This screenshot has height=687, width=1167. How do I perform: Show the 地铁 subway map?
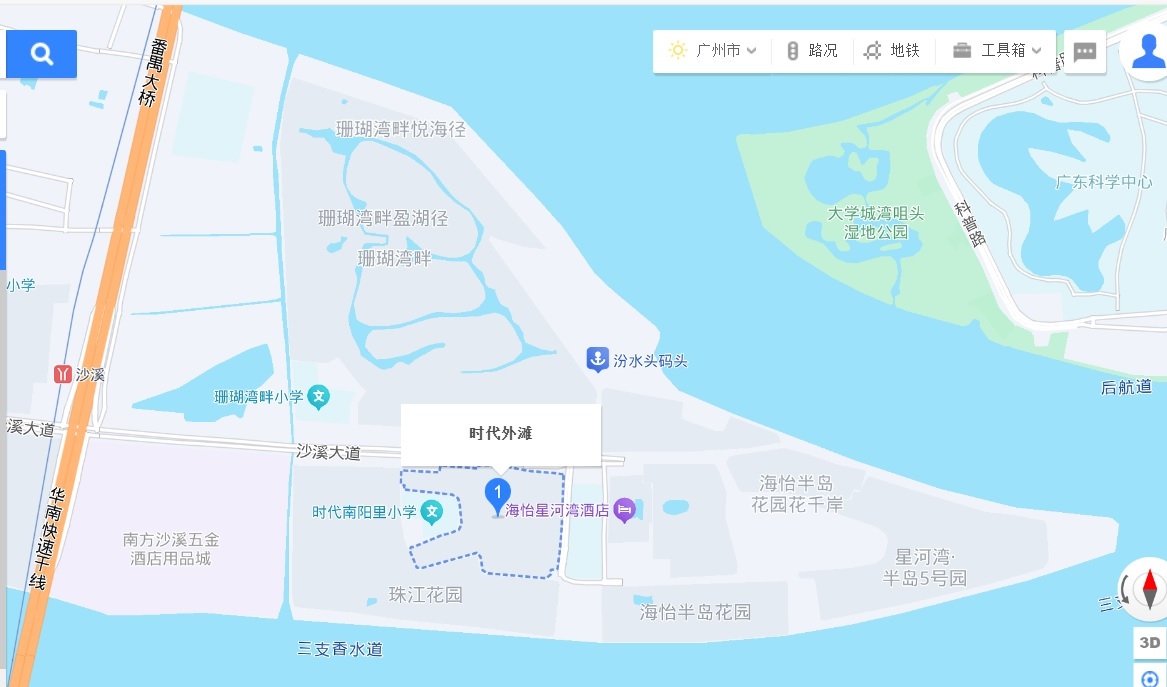tap(892, 51)
